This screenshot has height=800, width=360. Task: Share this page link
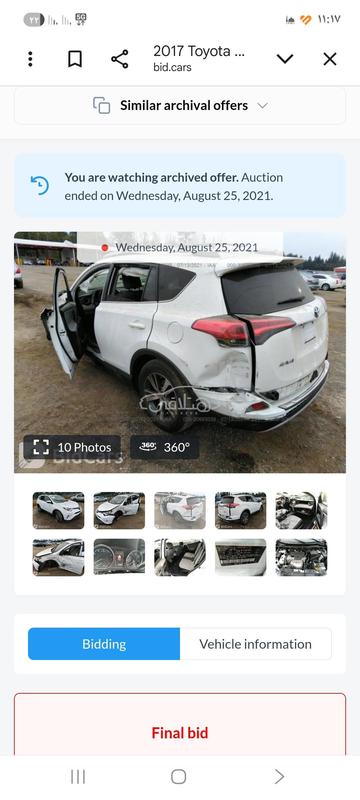(x=120, y=59)
